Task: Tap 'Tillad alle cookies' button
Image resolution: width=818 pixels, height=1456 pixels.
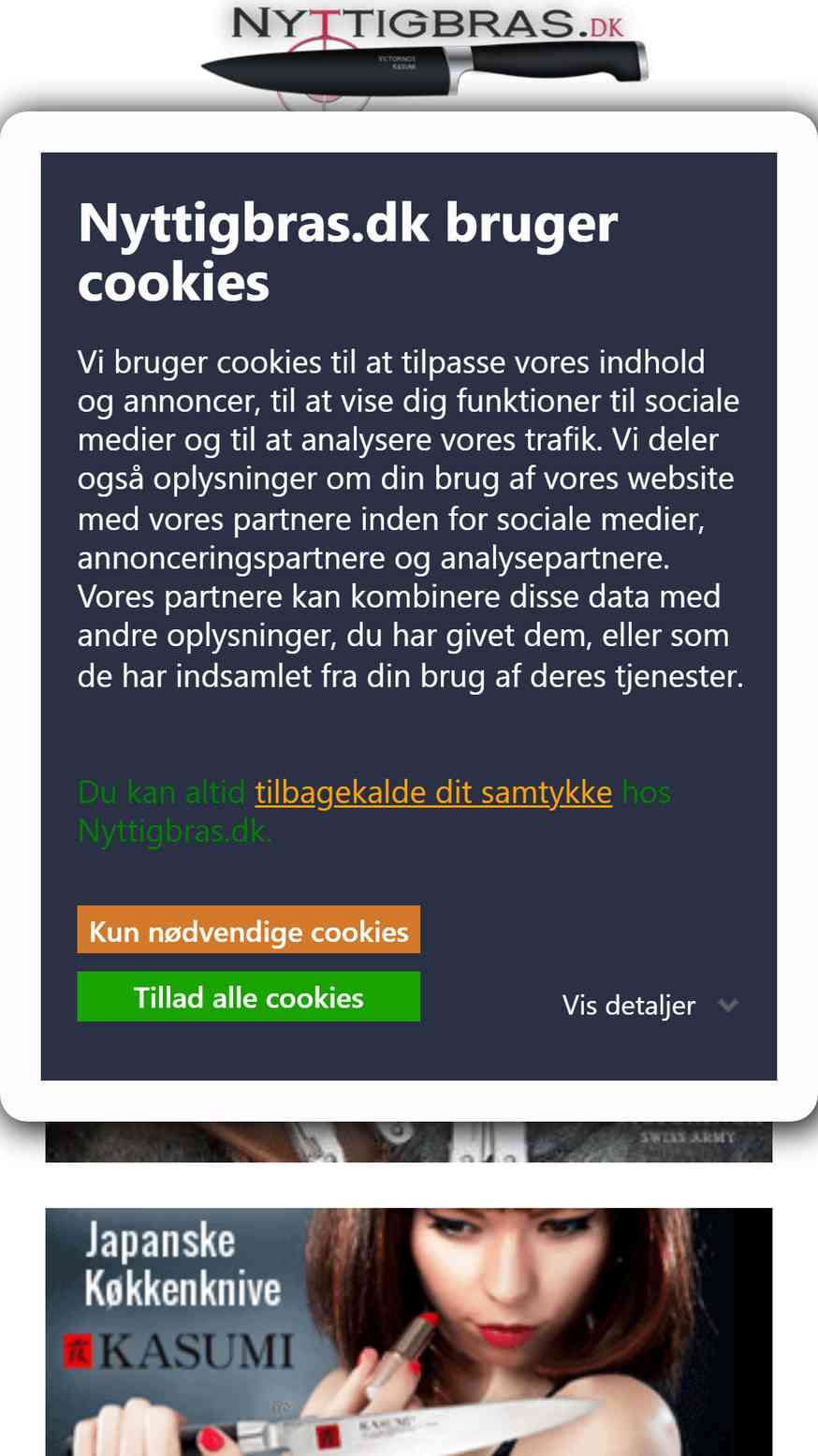Action: point(248,997)
